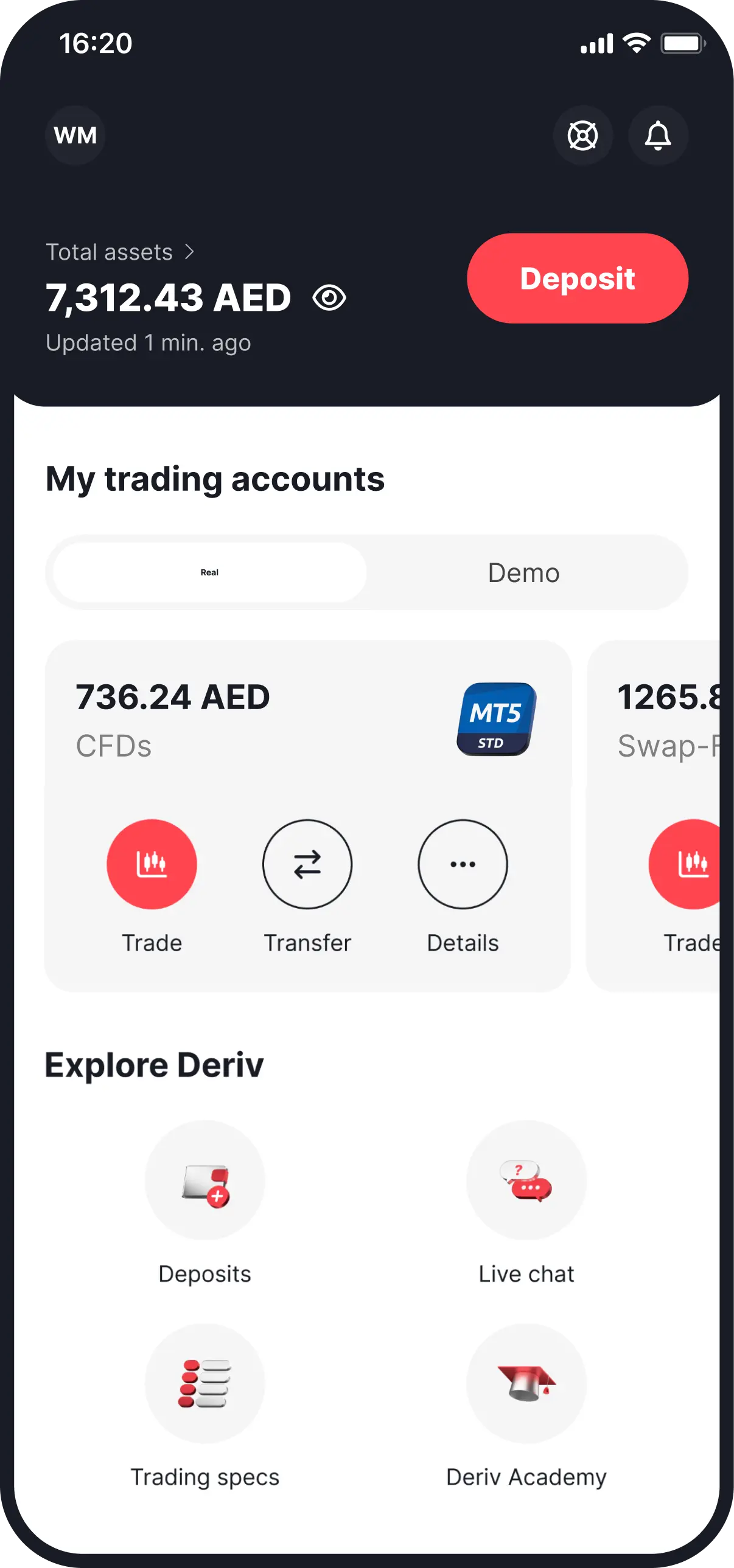This screenshot has width=734, height=1568.
Task: Start trading on the CFDs account
Action: [152, 864]
